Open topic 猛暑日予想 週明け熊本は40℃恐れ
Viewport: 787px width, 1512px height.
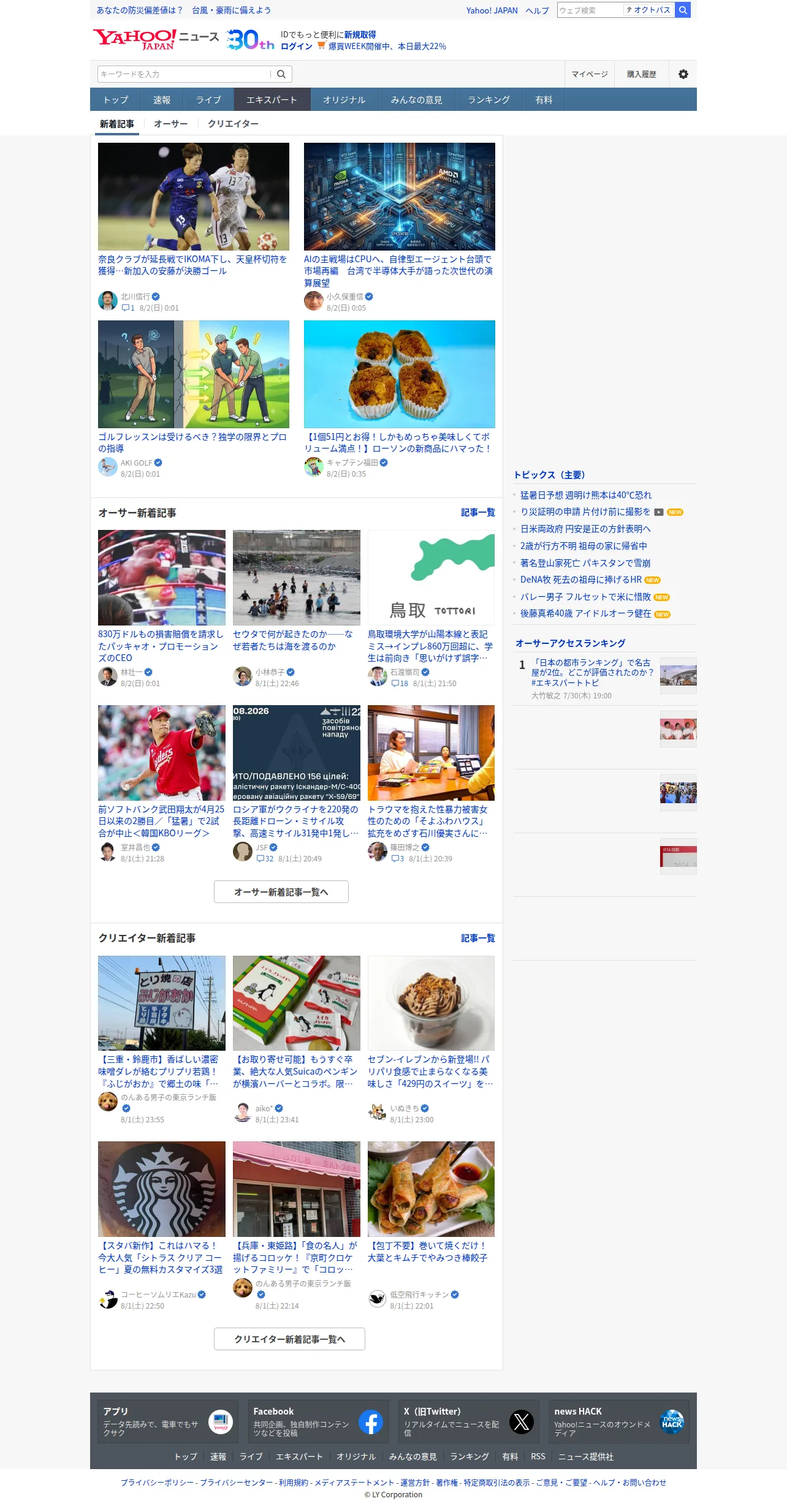click(586, 495)
